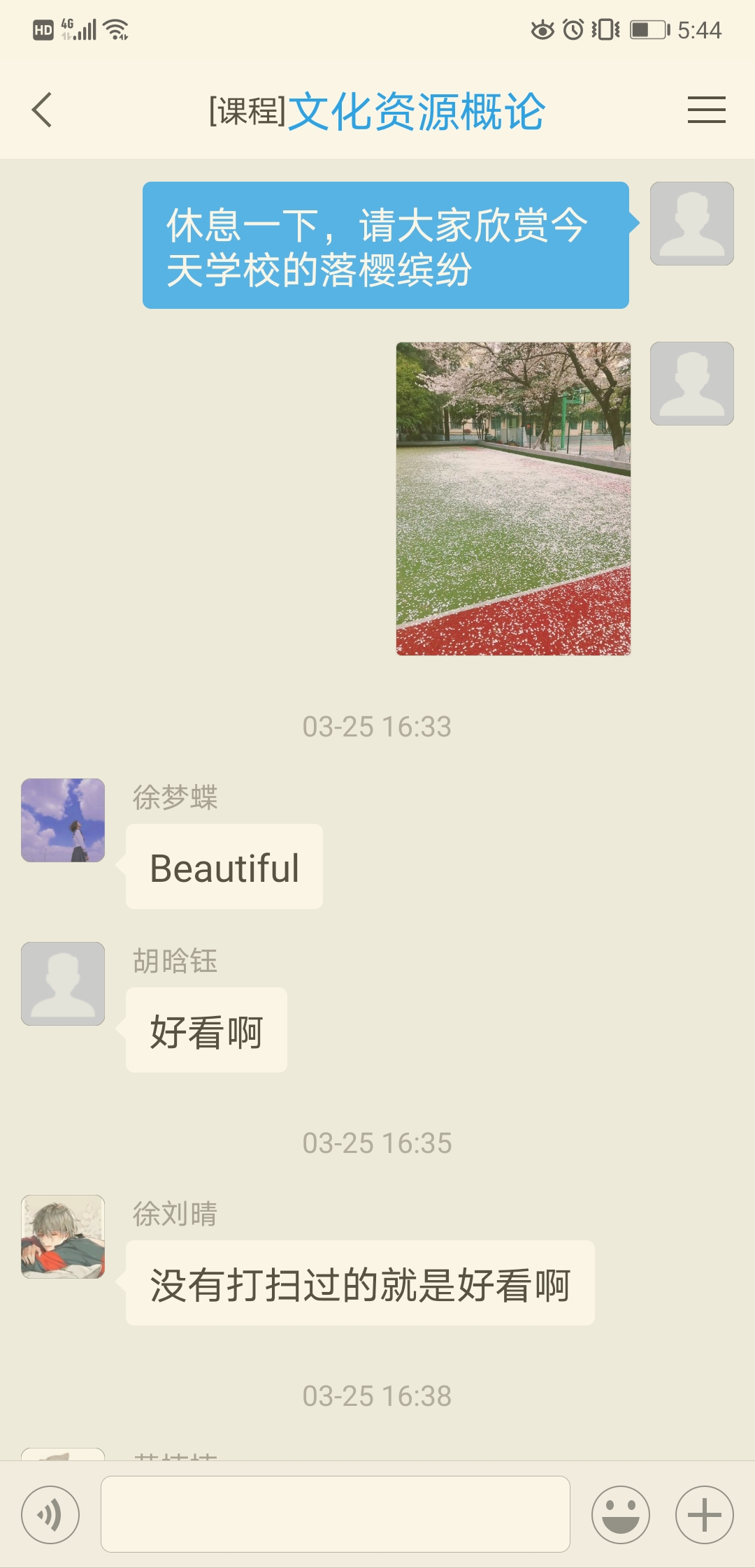View 胡晗钰's profile avatar
This screenshot has width=755, height=1568.
[63, 984]
